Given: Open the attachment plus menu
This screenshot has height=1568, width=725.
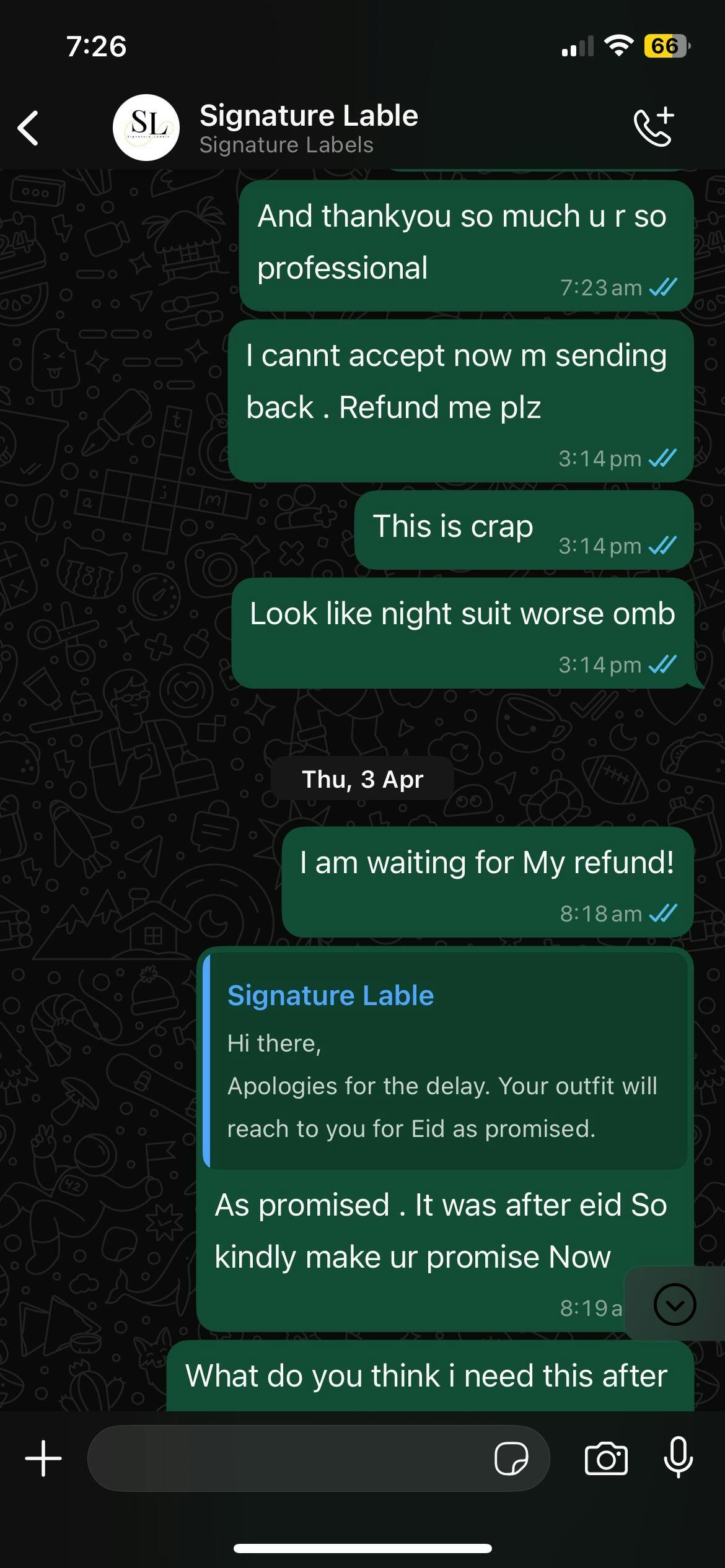Looking at the screenshot, I should [x=43, y=1458].
